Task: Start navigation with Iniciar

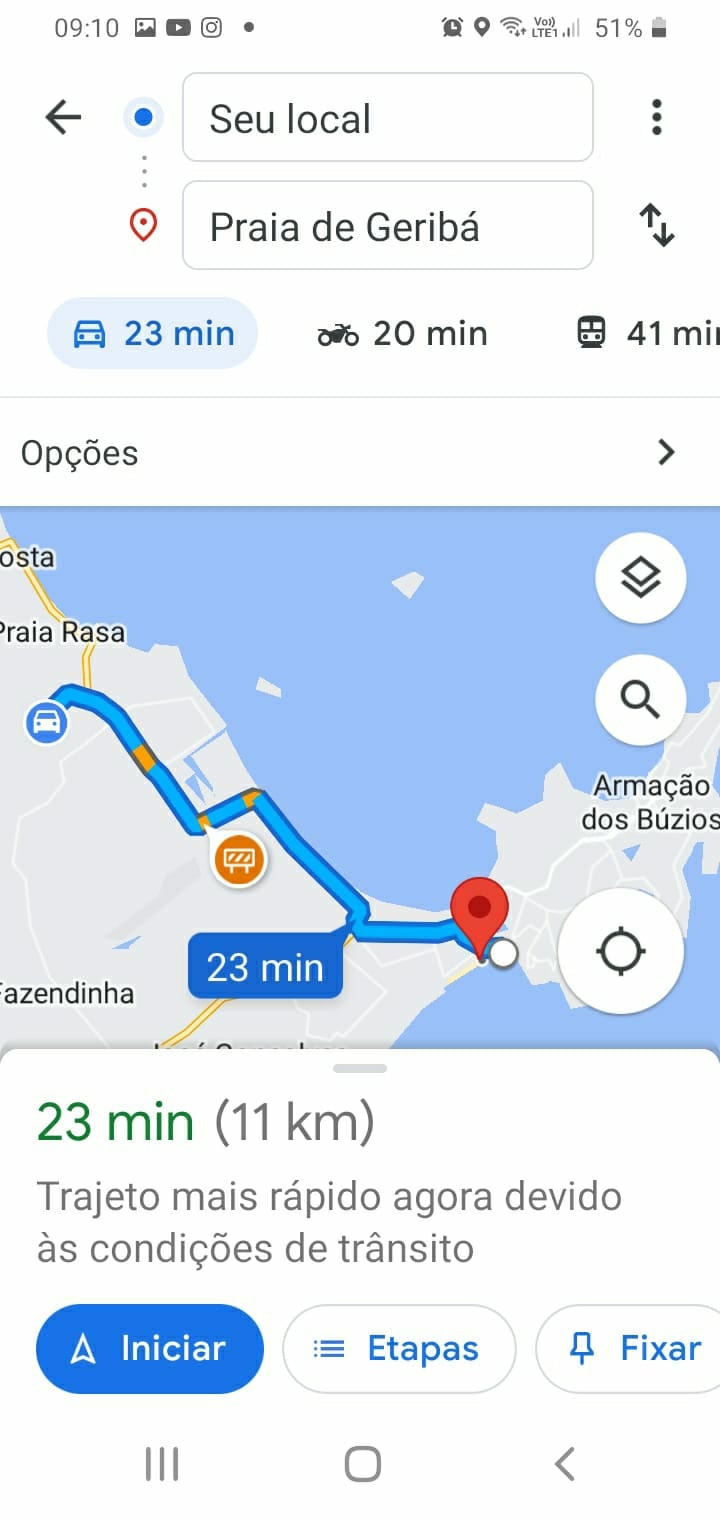Action: click(150, 1348)
